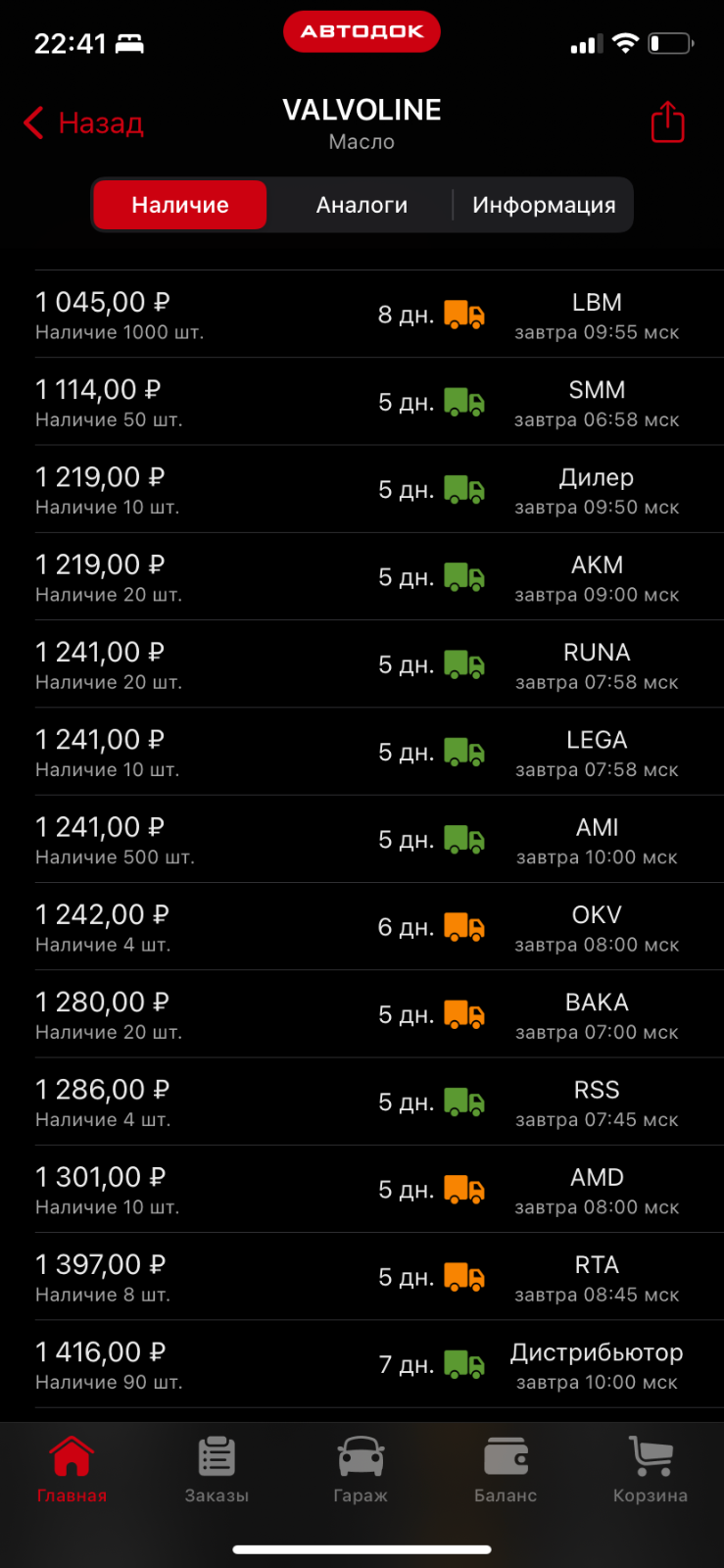Switch to the Гараж tab

click(x=361, y=1469)
